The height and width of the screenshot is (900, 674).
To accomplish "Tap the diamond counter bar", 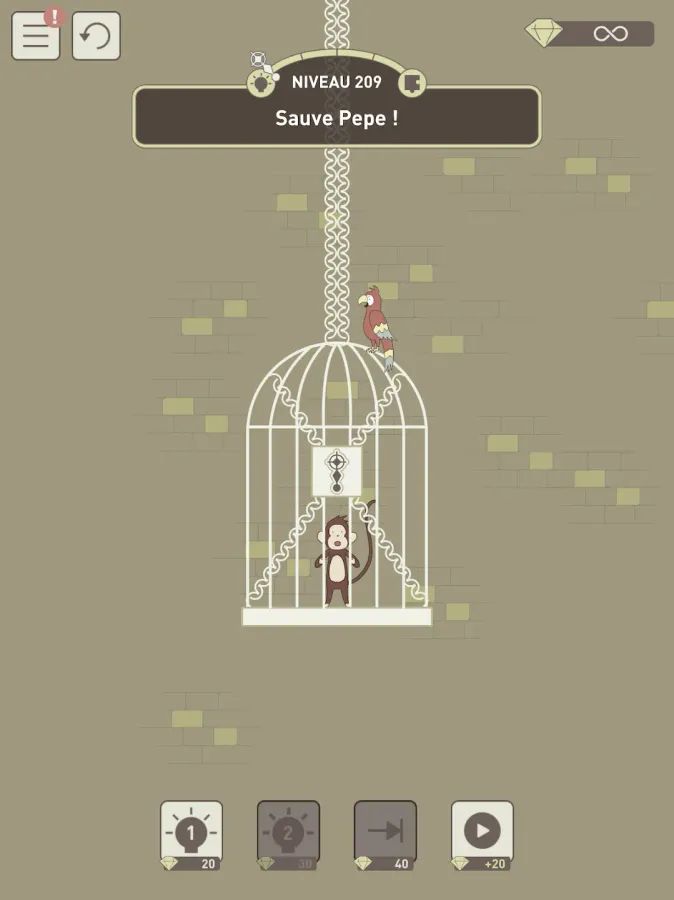I will point(592,34).
